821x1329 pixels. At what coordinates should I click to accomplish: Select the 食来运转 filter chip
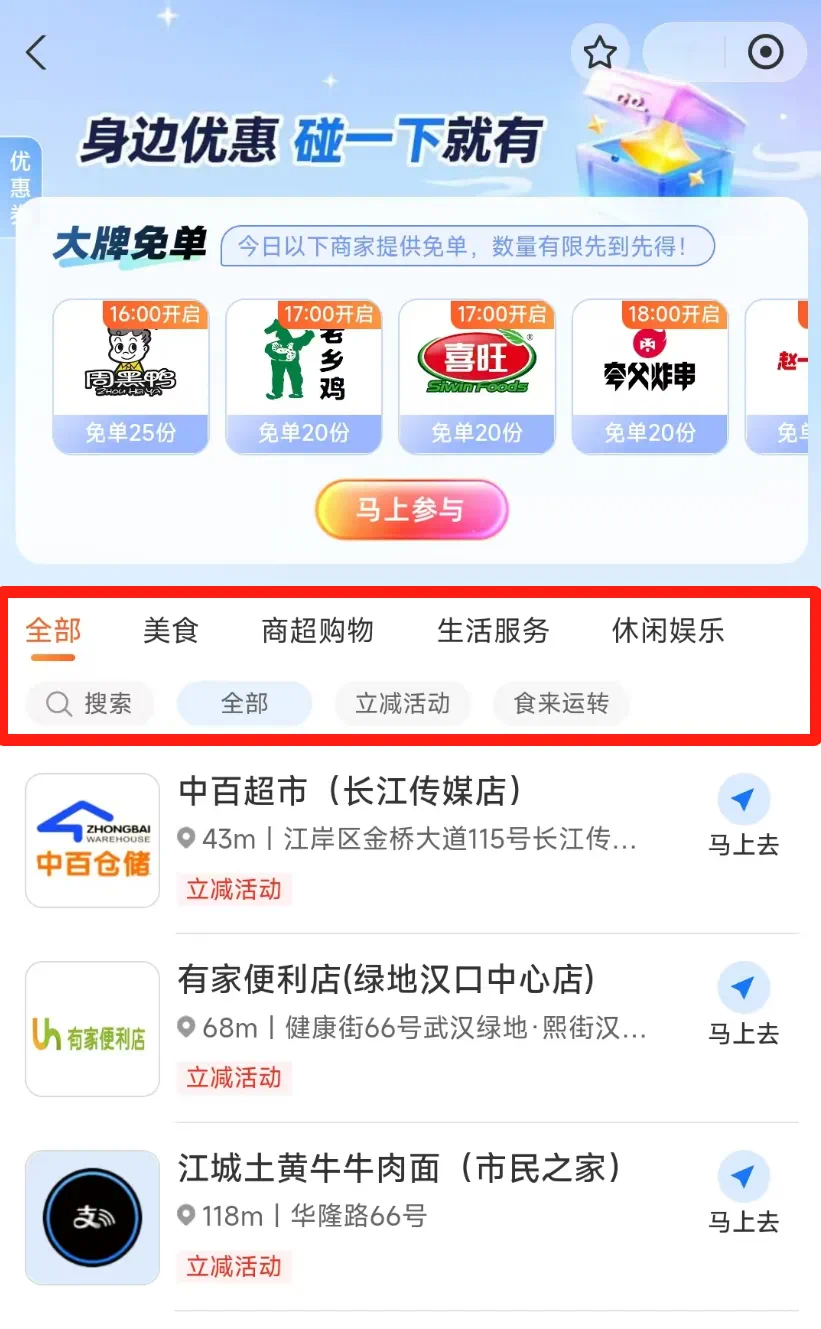coord(561,704)
